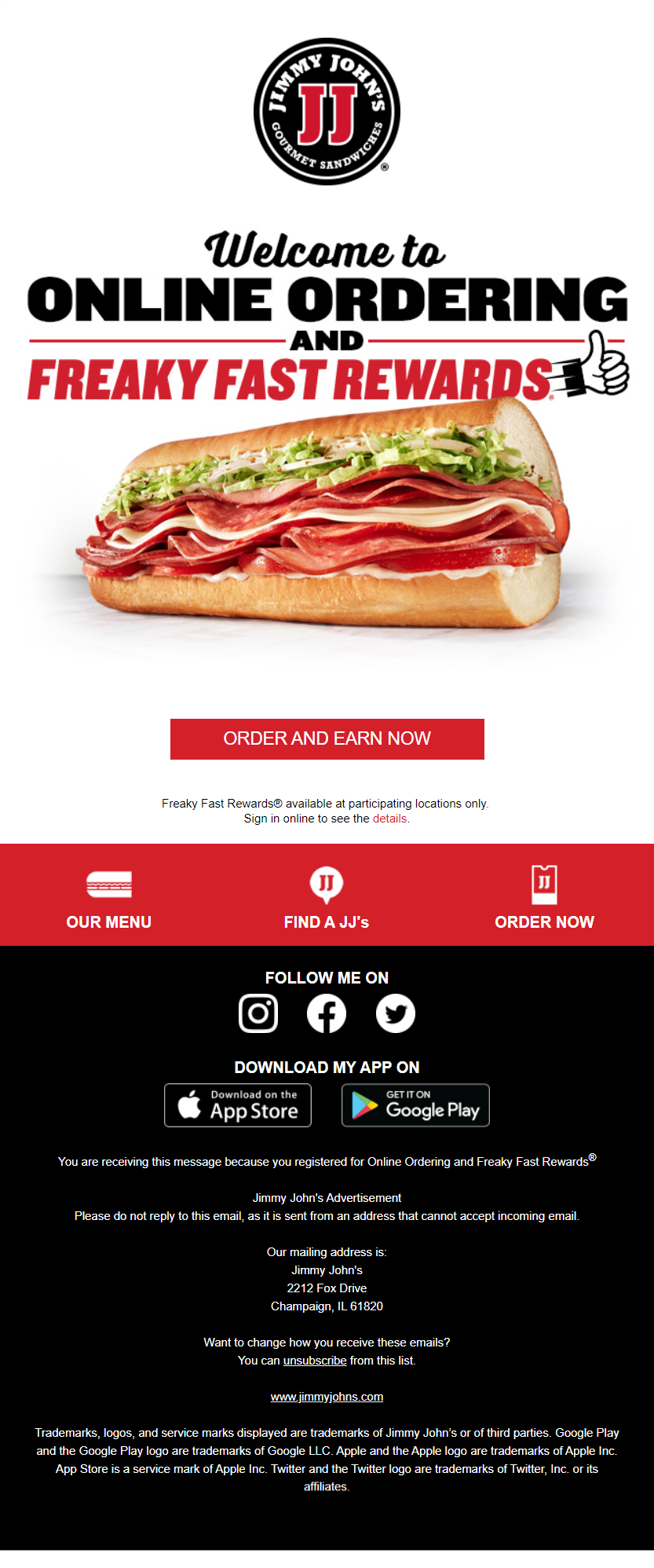Tap the unsubscribe link

(315, 1361)
